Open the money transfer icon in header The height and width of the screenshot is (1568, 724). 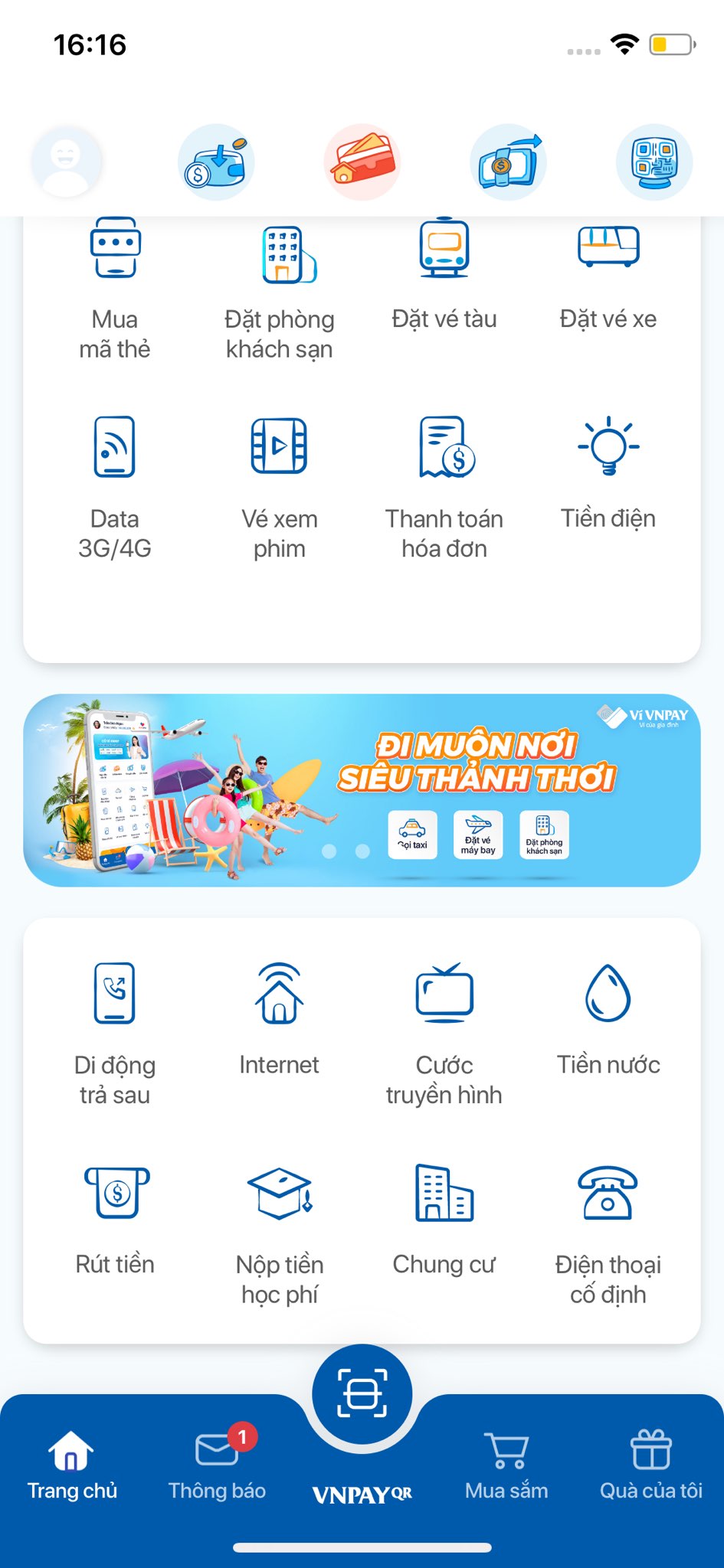pos(508,162)
